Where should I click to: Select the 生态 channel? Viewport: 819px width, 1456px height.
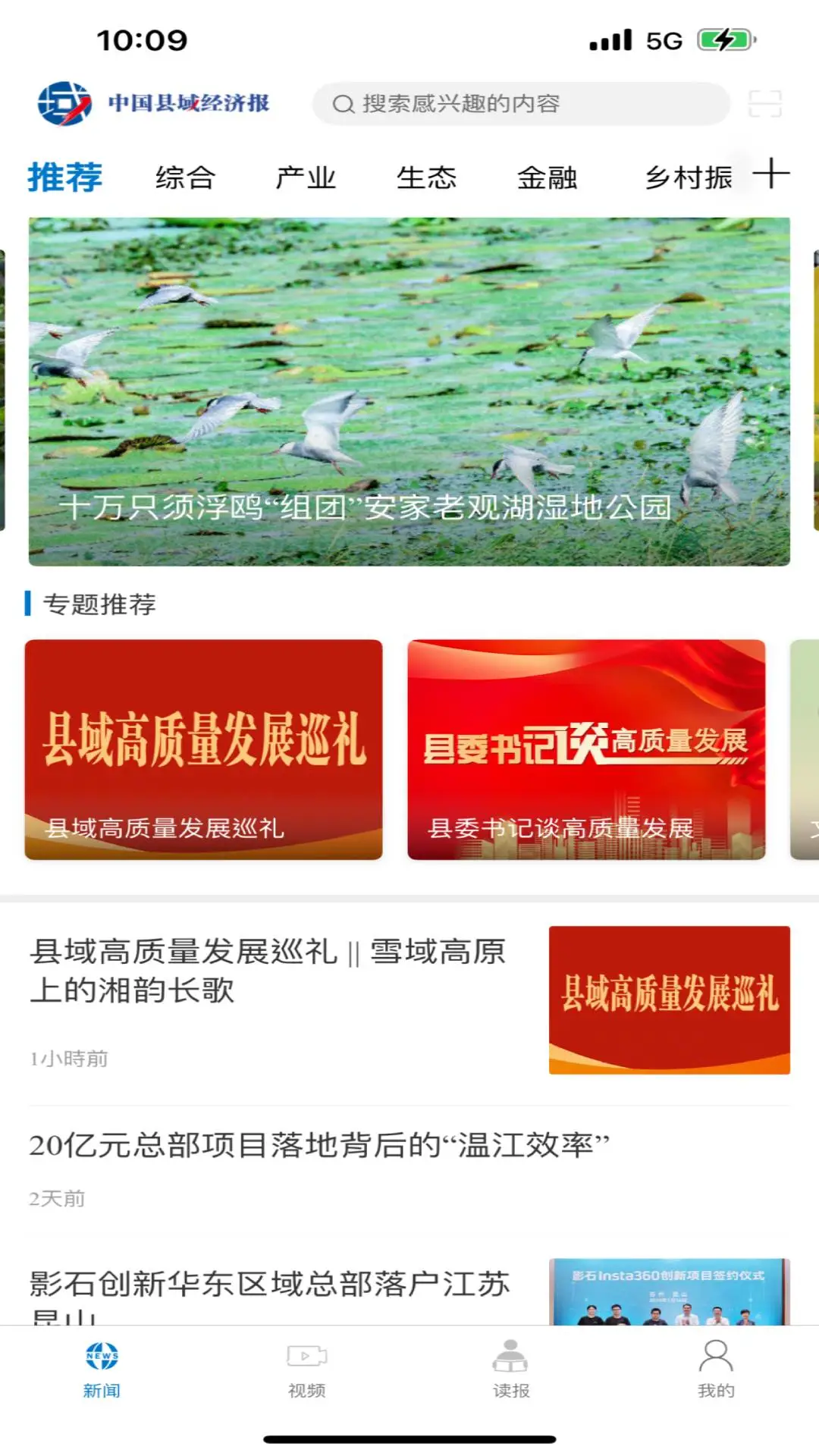428,177
